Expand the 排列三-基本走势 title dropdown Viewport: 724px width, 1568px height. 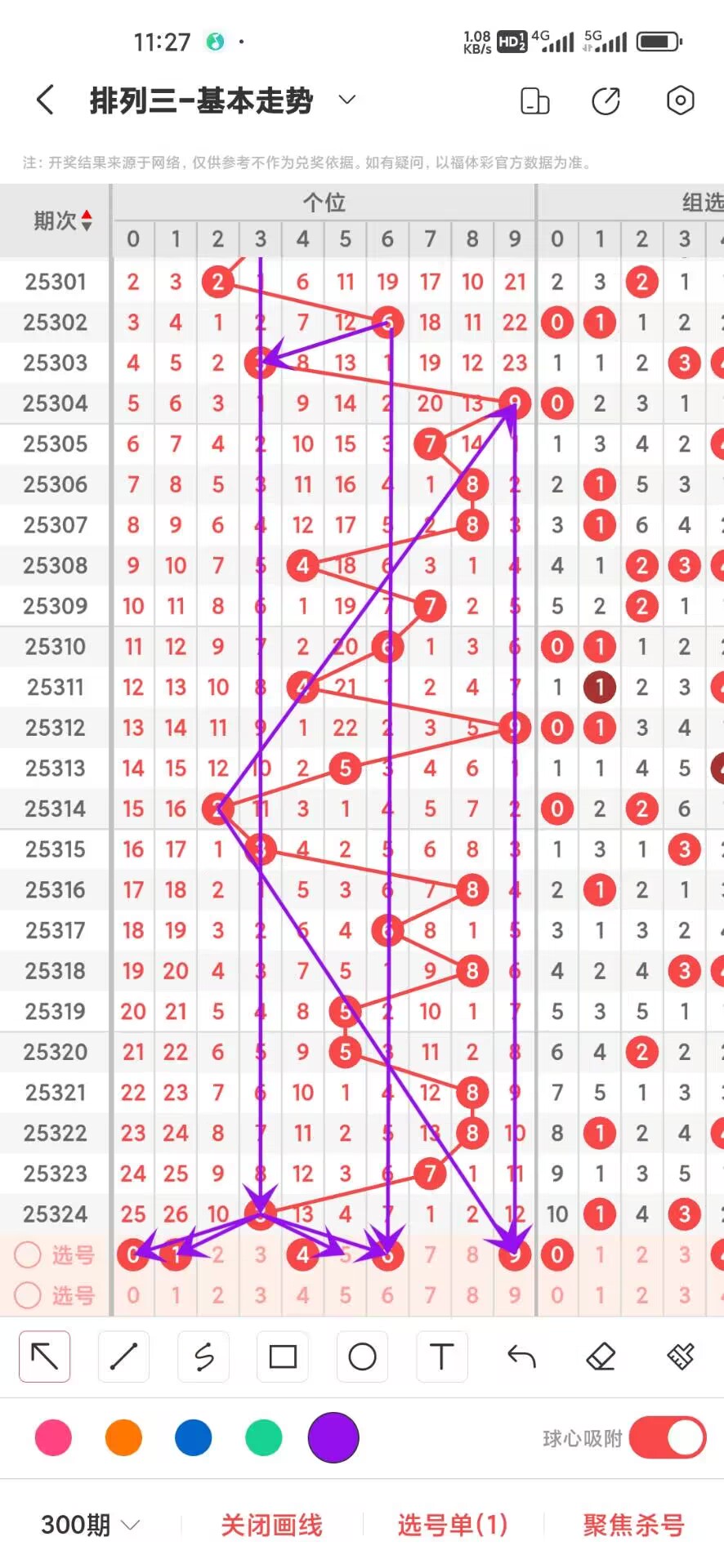347,100
